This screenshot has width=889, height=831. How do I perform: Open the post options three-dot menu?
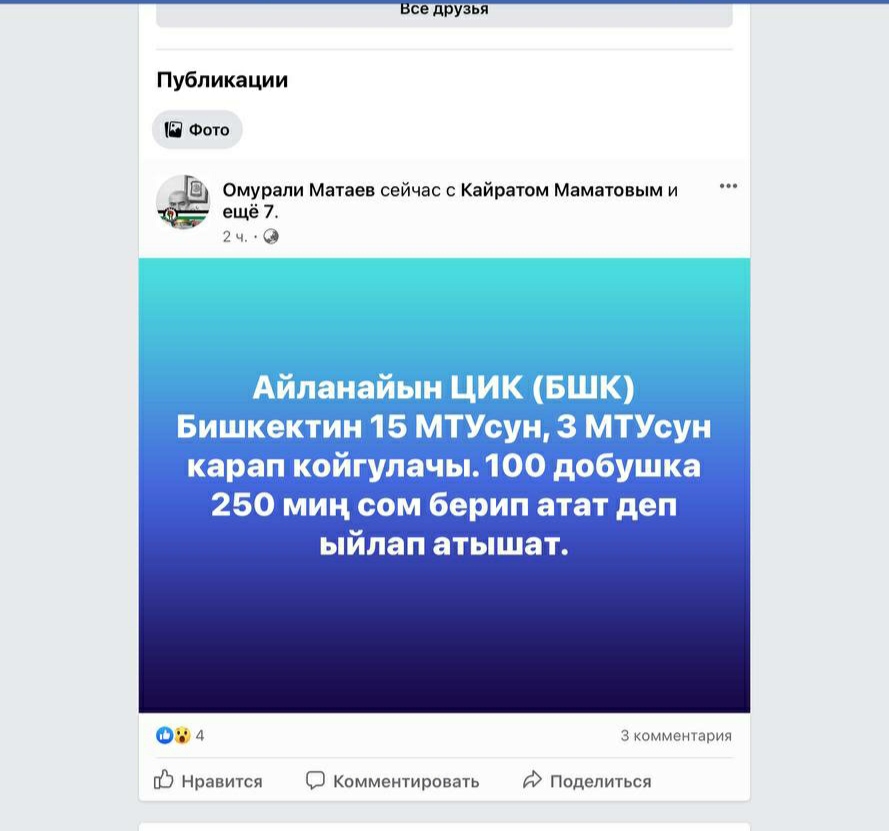[728, 186]
